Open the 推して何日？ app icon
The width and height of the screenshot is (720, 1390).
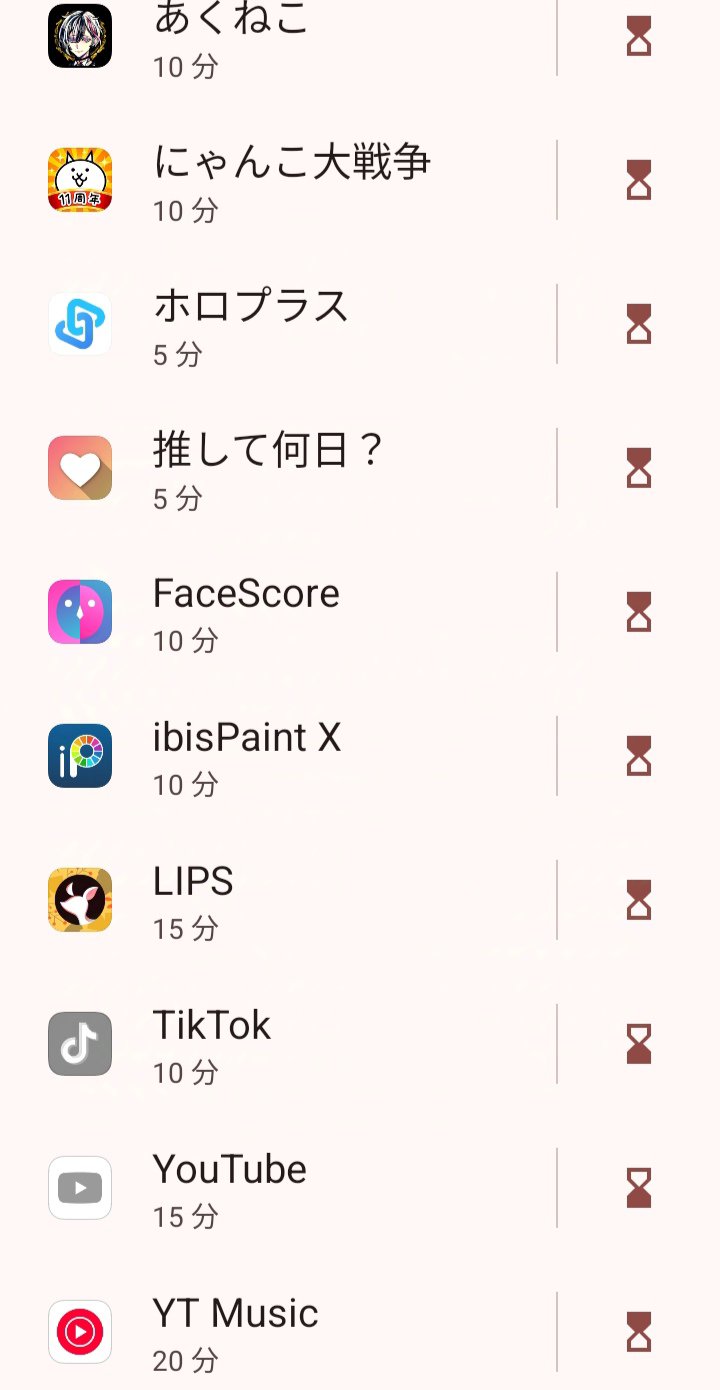pos(80,467)
